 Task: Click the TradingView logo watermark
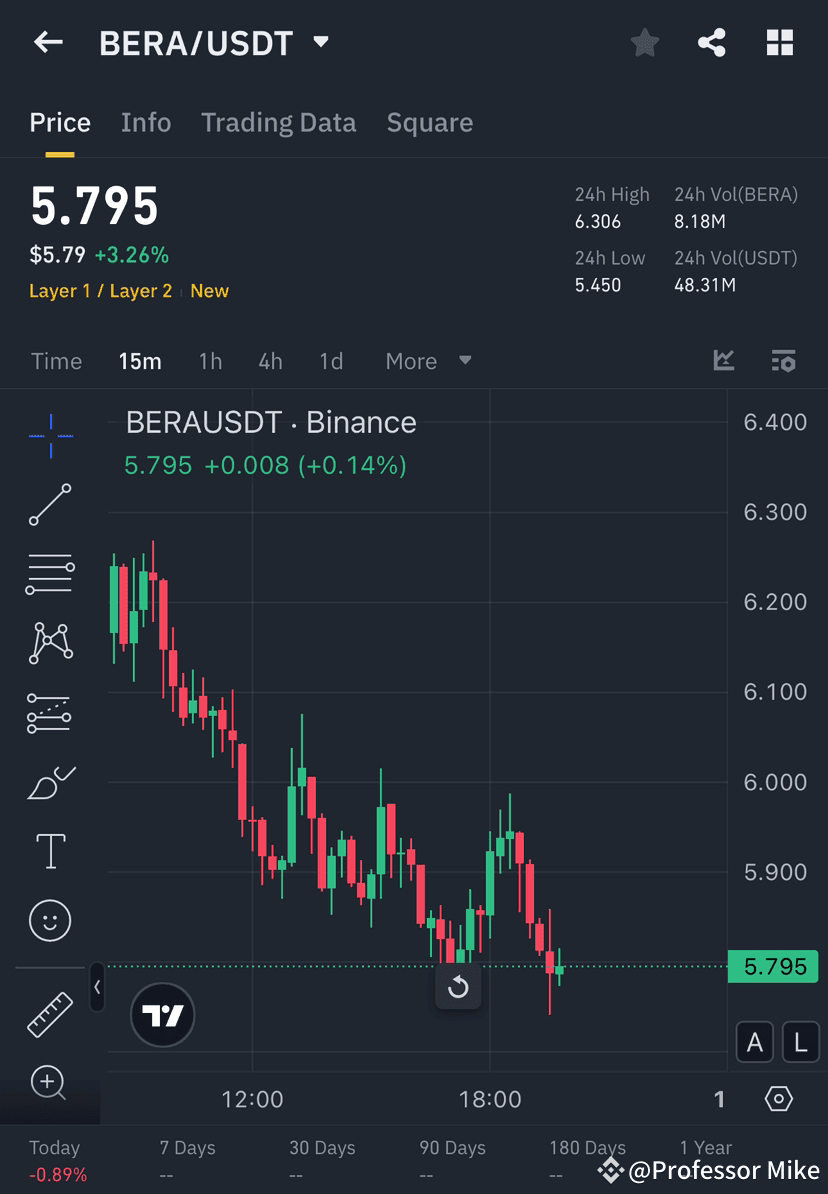tap(162, 1014)
